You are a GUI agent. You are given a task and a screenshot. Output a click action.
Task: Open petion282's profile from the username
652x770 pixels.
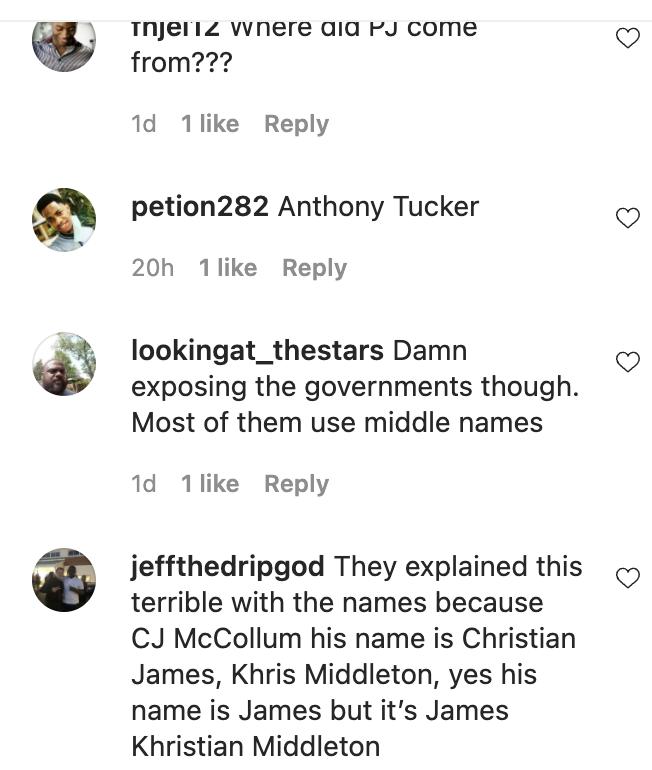click(x=200, y=207)
